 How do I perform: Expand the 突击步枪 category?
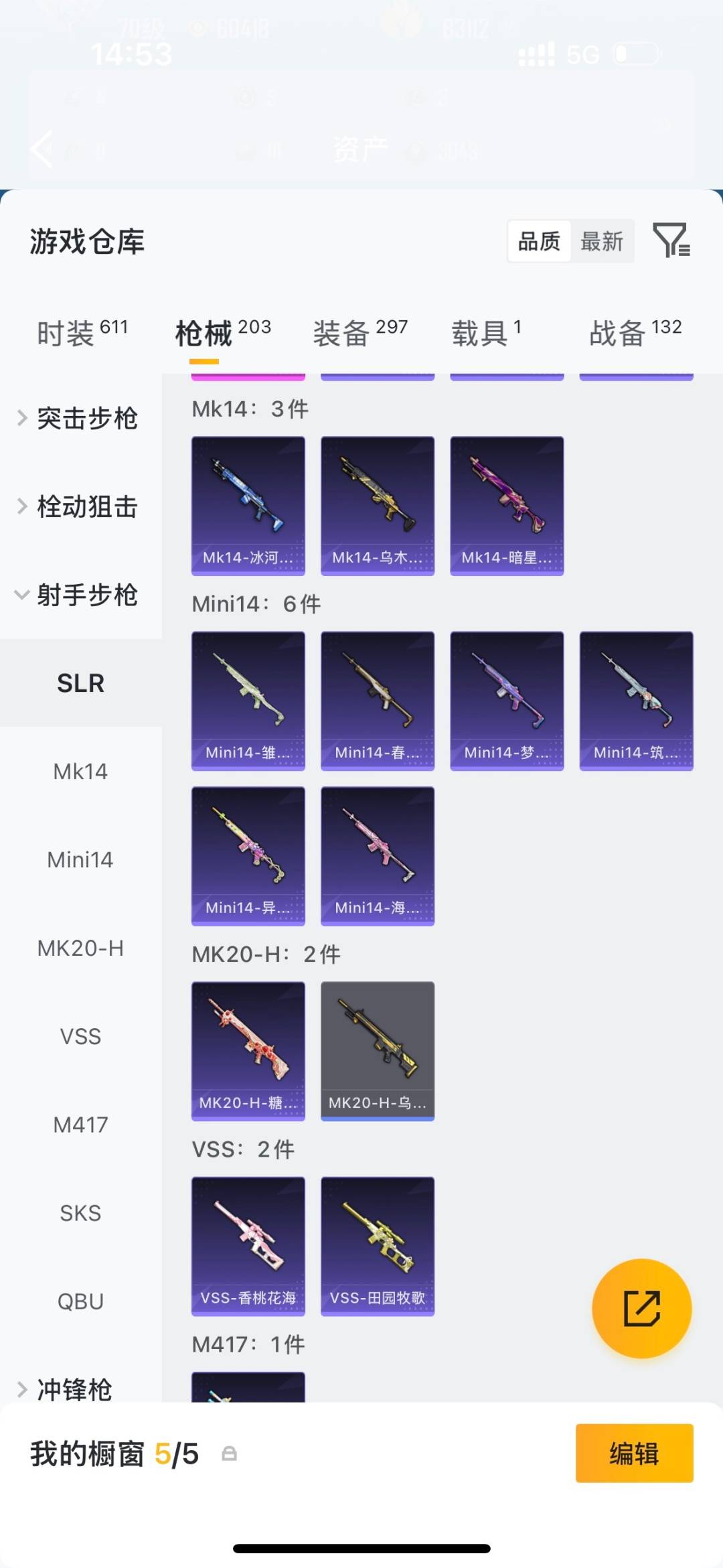88,418
